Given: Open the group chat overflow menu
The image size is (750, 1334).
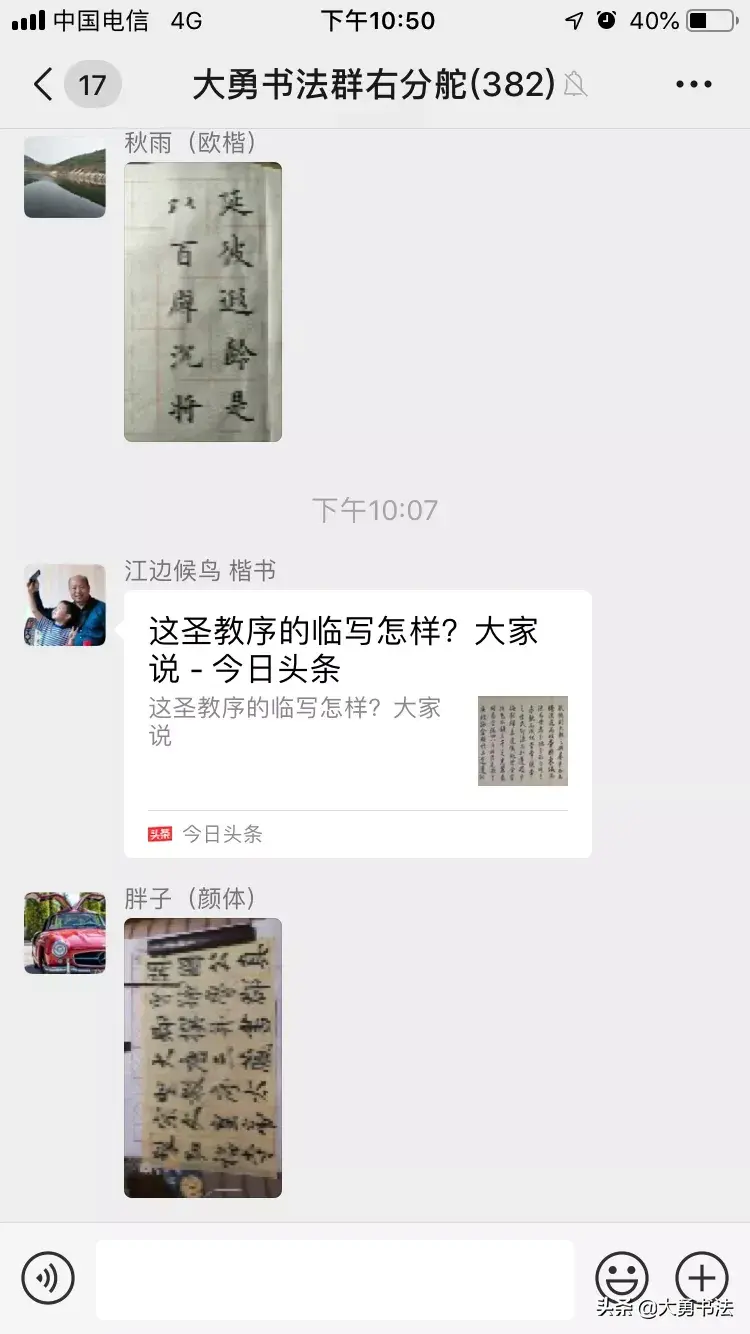Looking at the screenshot, I should click(693, 84).
